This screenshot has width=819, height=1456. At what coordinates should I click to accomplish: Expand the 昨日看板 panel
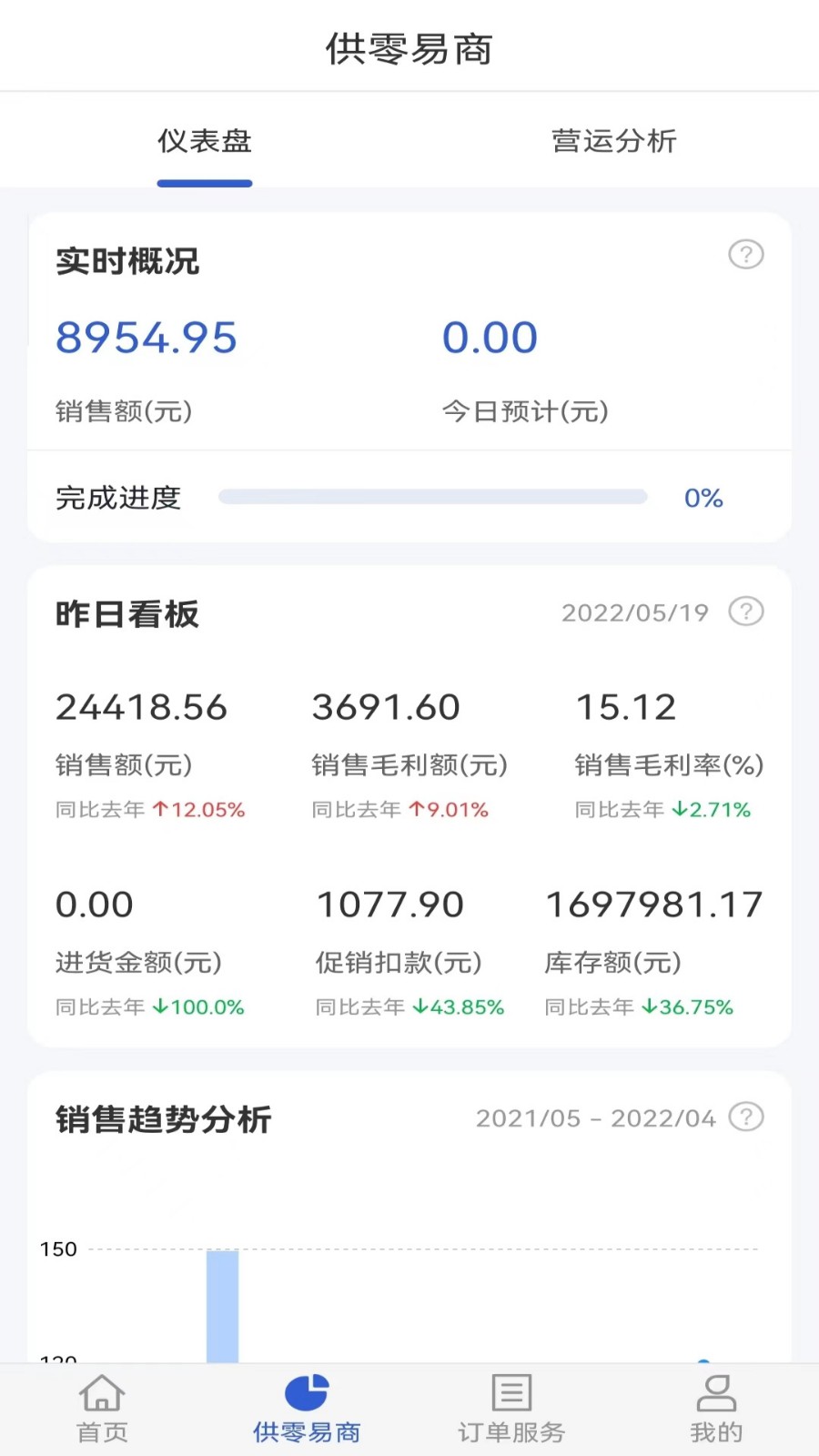[x=125, y=614]
